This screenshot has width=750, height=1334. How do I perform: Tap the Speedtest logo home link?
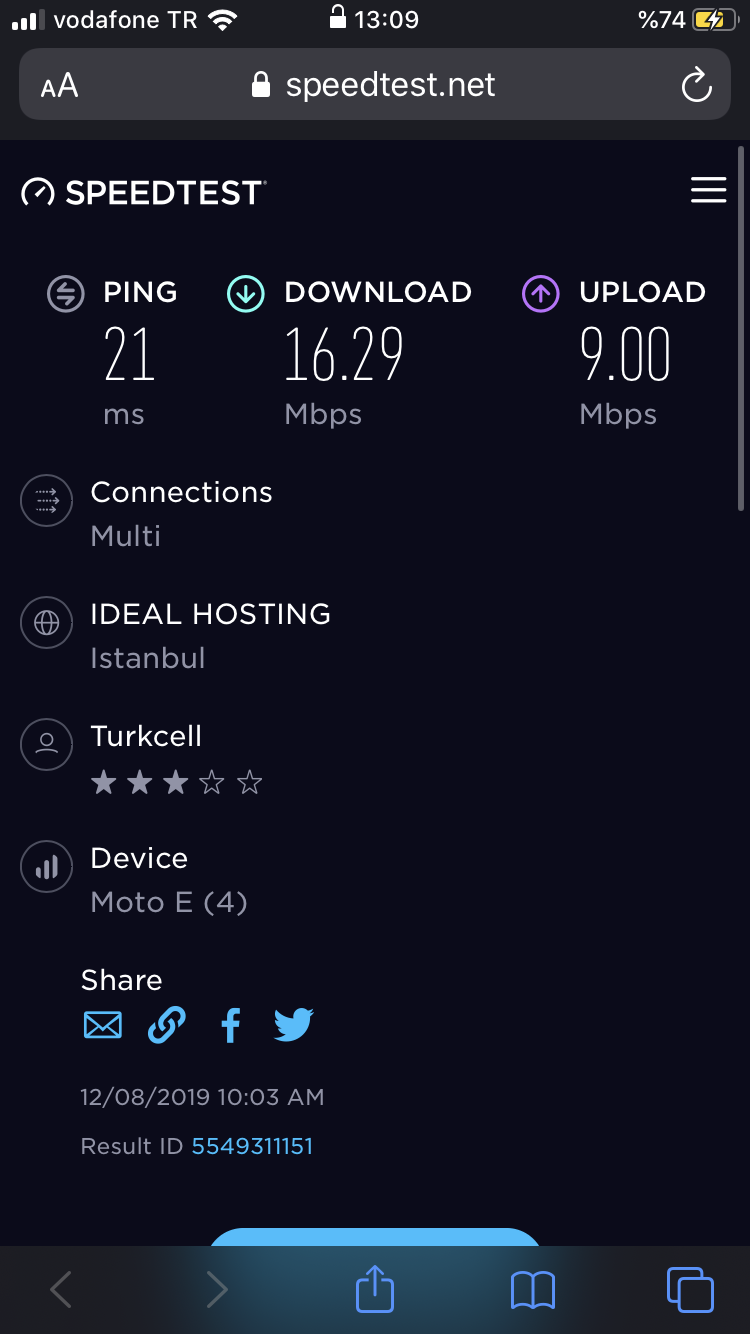pos(144,192)
